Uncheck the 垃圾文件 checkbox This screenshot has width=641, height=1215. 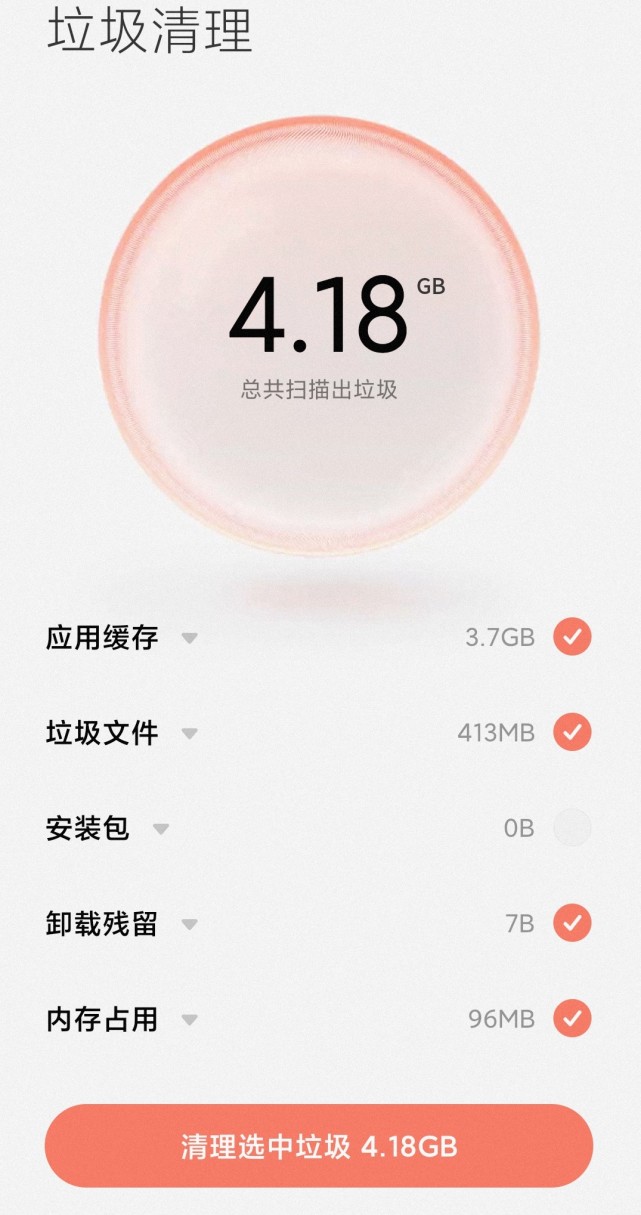[572, 732]
